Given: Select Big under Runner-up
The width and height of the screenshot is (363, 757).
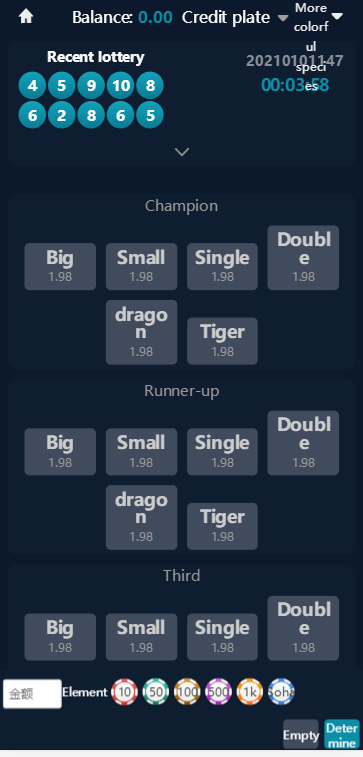Looking at the screenshot, I should (x=60, y=452).
